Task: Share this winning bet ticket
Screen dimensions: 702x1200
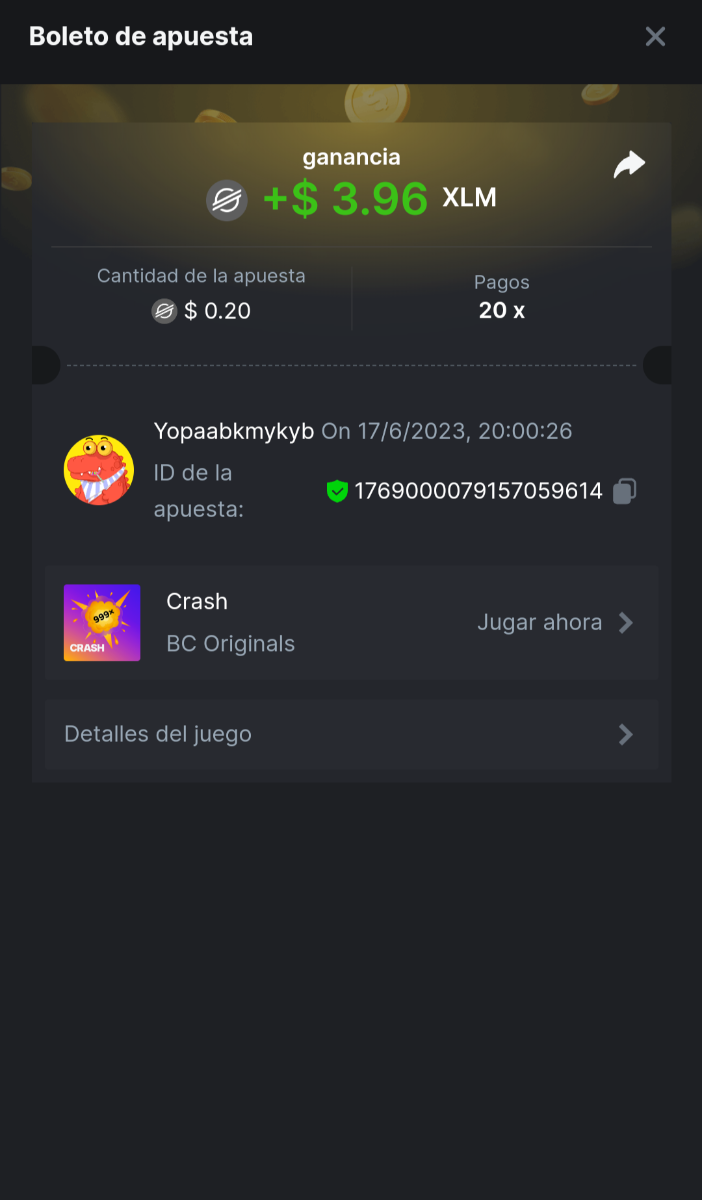Action: (629, 165)
